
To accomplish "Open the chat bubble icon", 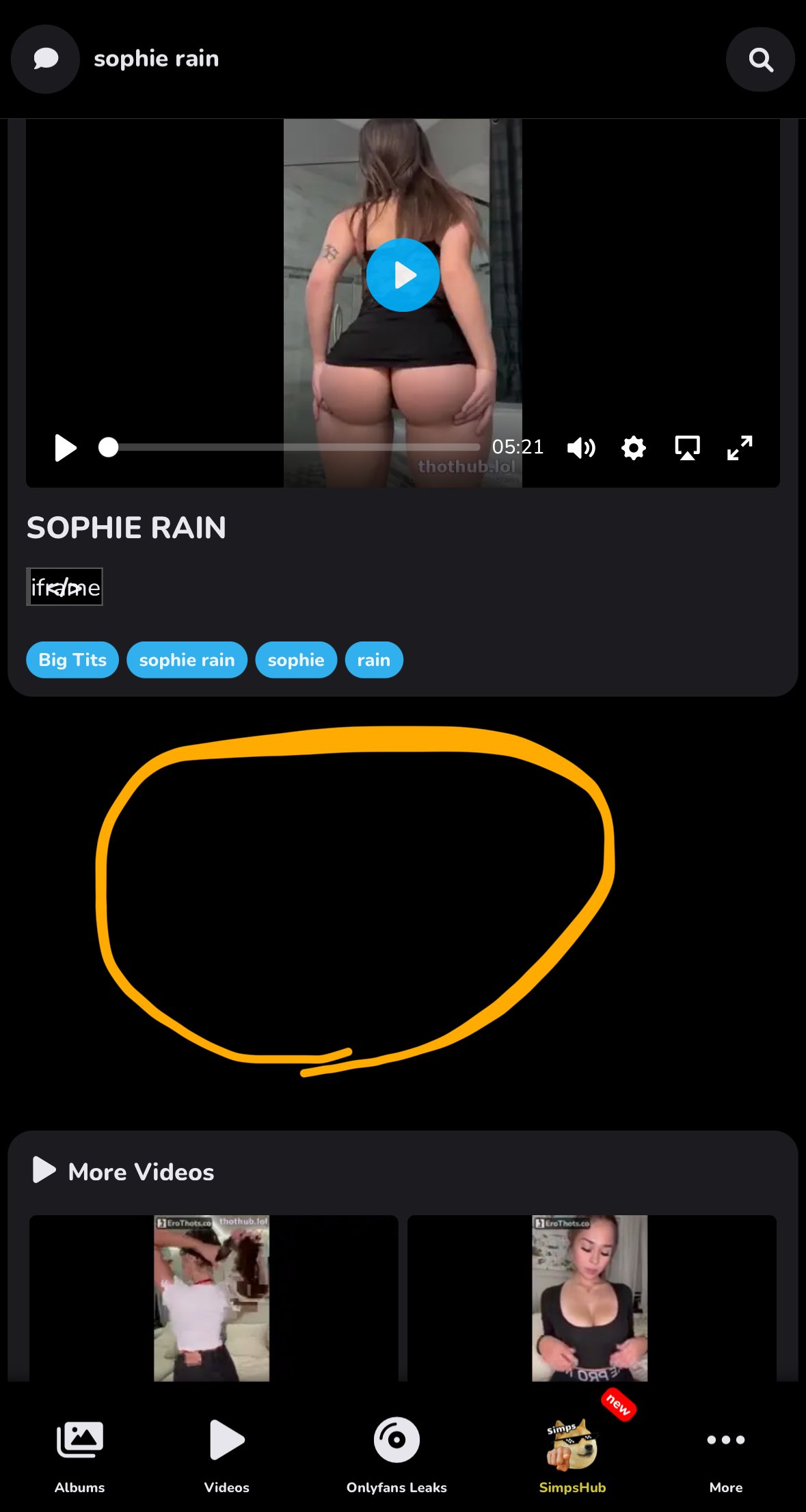I will [x=46, y=59].
